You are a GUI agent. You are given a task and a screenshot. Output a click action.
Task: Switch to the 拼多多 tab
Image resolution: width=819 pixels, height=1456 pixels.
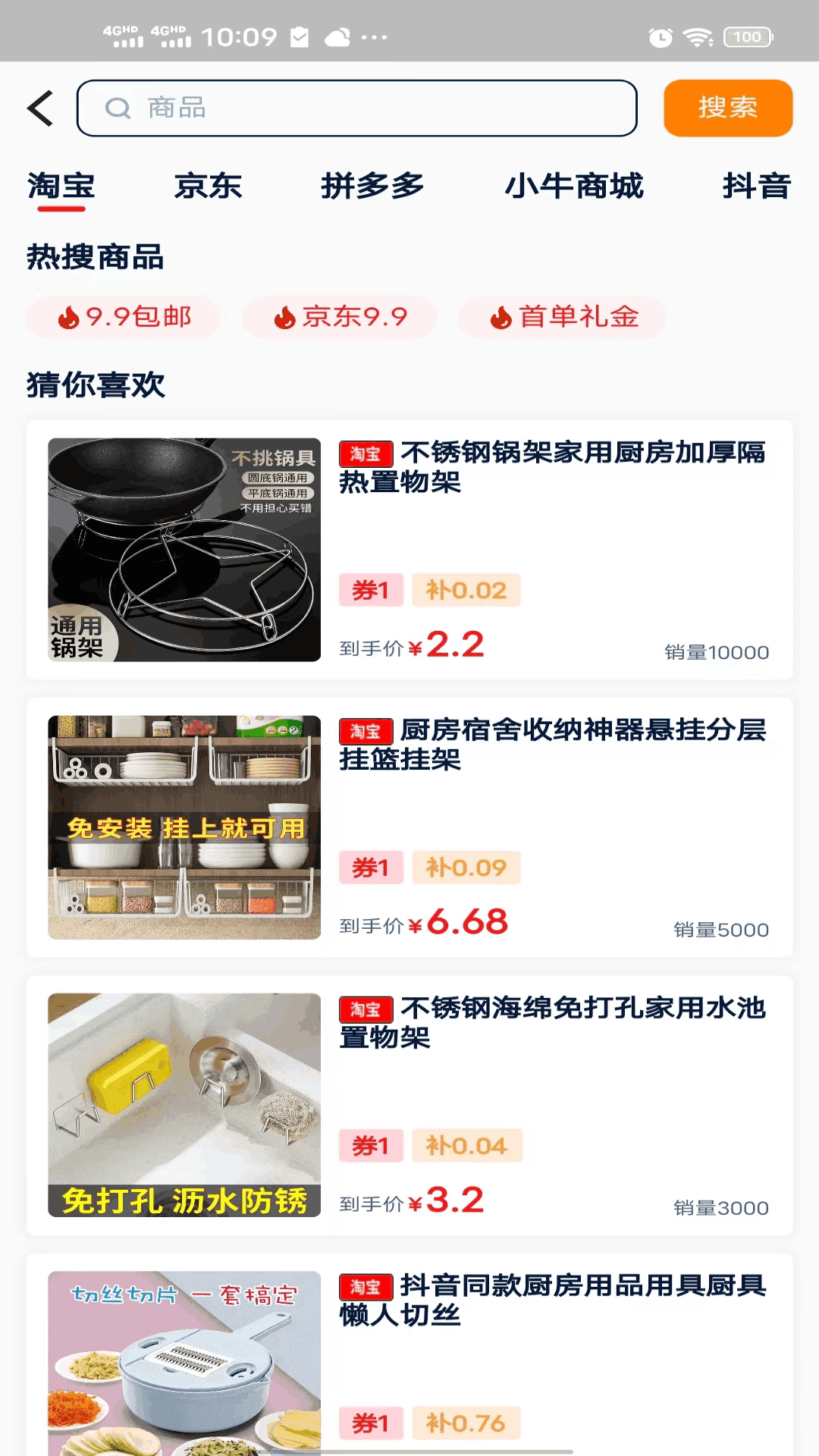(372, 187)
